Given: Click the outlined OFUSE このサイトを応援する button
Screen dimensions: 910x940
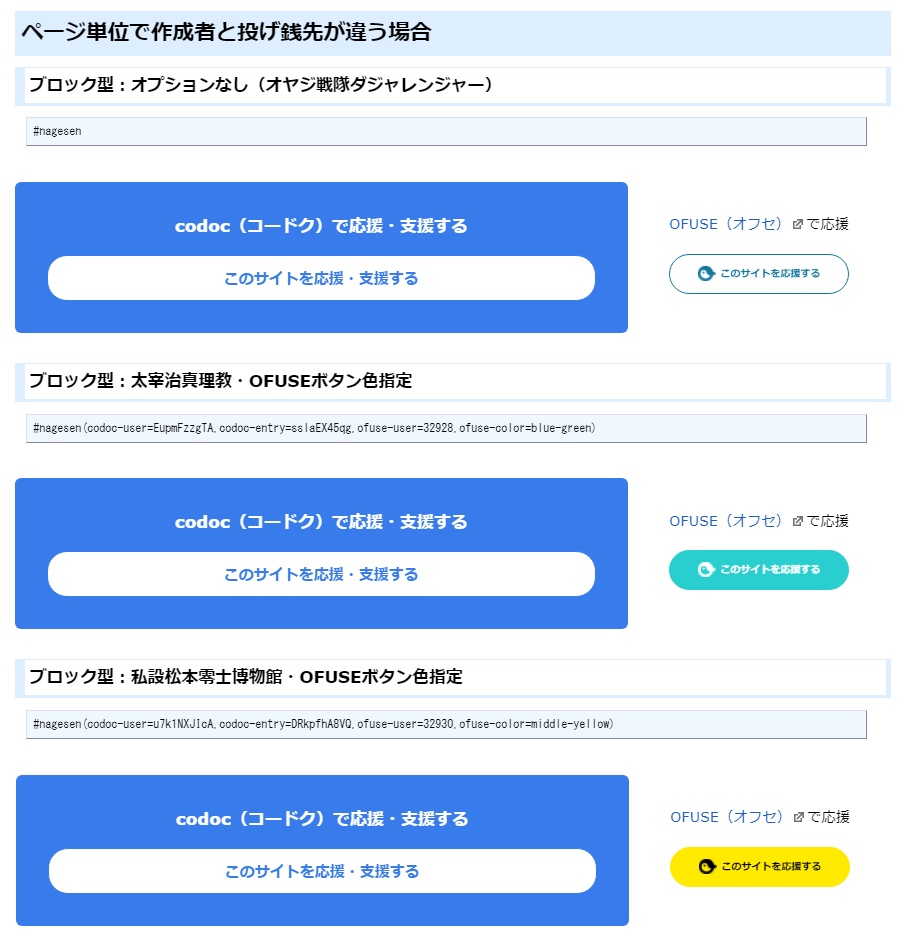Looking at the screenshot, I should pyautogui.click(x=758, y=272).
